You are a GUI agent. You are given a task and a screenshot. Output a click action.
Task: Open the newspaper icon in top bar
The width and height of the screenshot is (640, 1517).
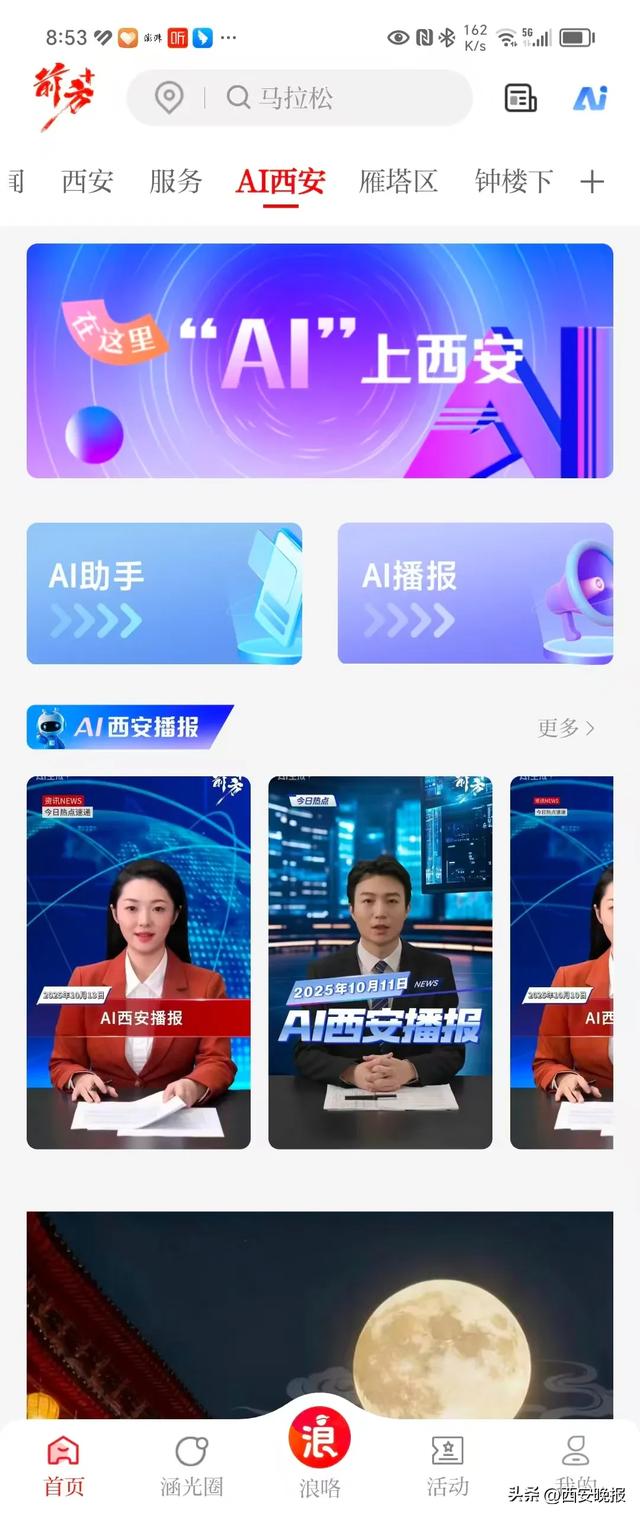[x=520, y=98]
